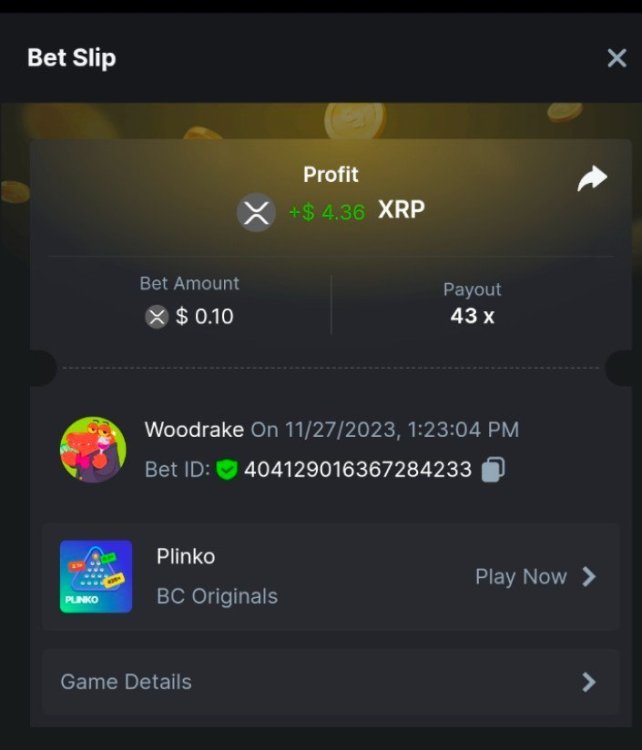Close the Bet Slip dialog
Viewport: 642px width, 750px height.
616,58
